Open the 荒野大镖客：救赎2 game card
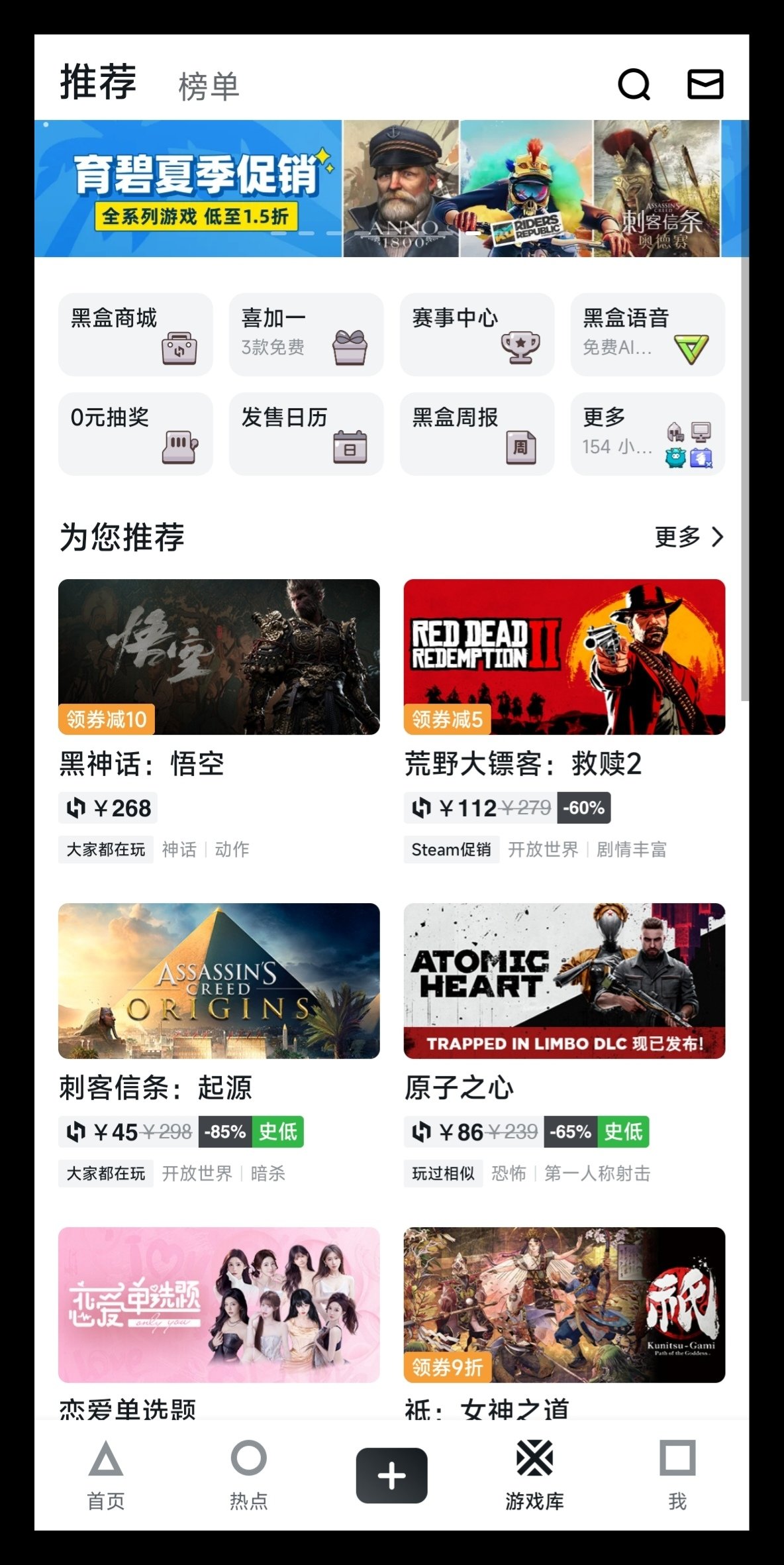784x1565 pixels. coord(564,657)
